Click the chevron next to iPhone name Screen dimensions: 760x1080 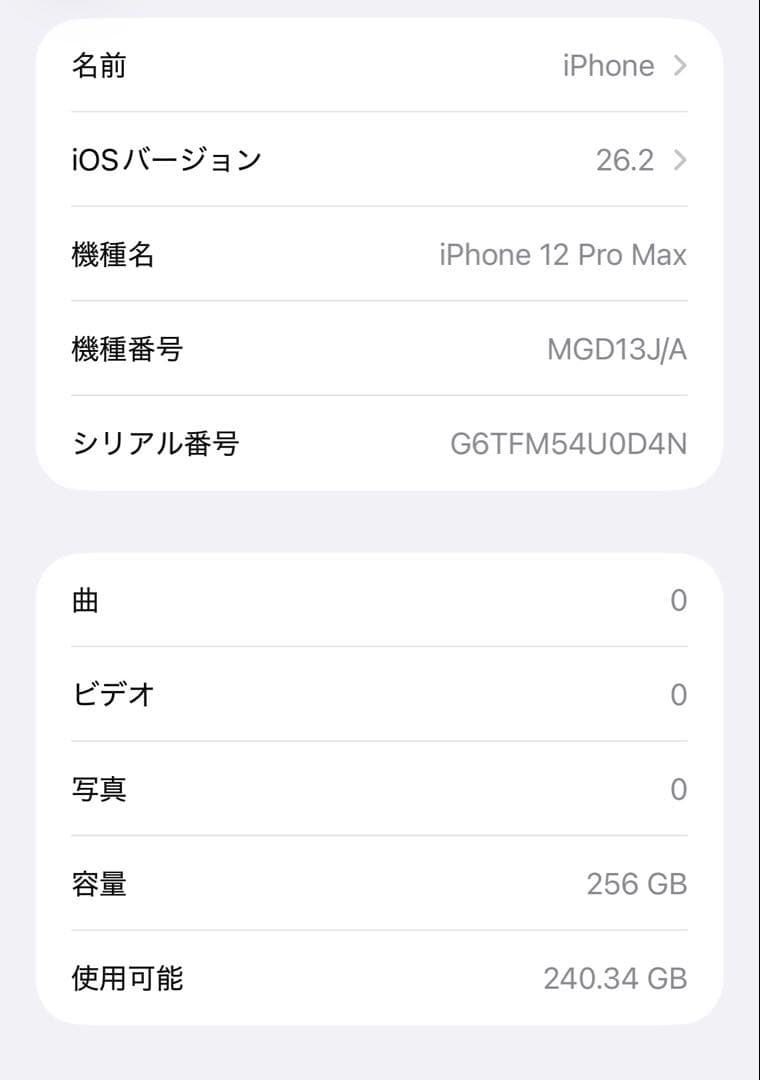tap(681, 66)
